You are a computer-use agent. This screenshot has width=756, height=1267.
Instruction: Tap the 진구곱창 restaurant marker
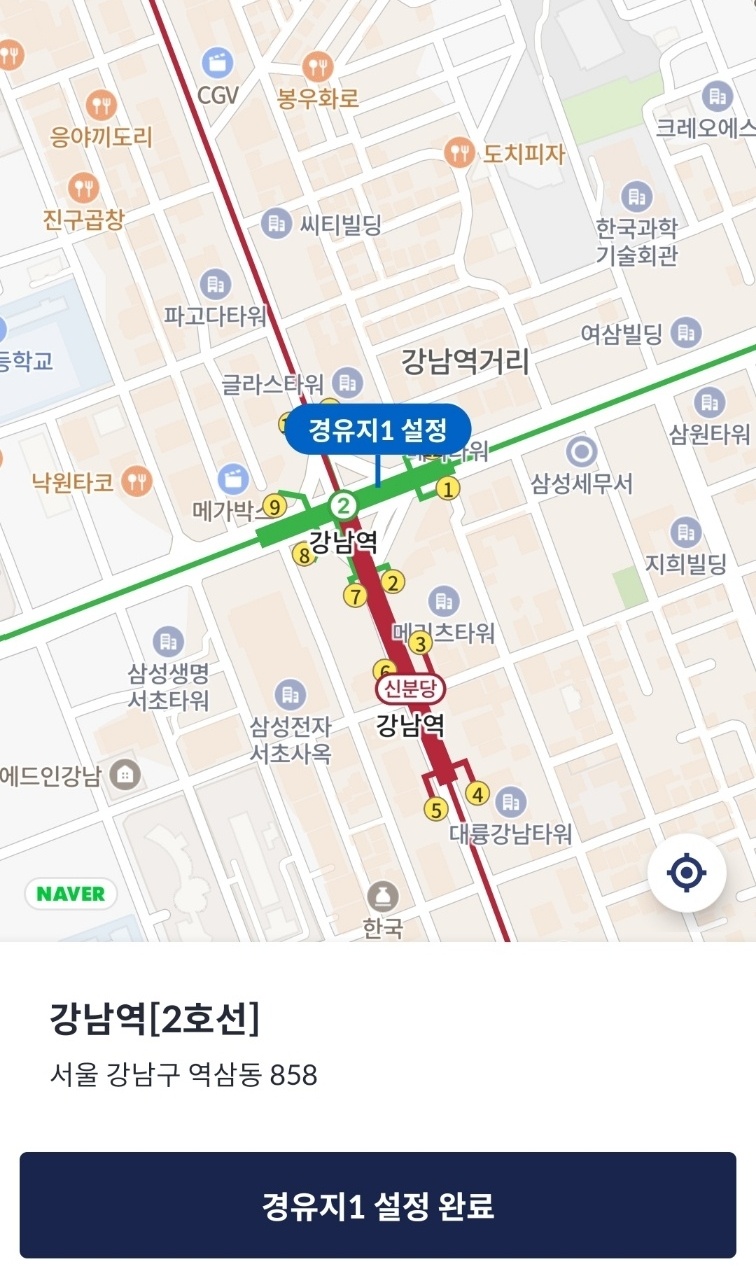click(85, 187)
